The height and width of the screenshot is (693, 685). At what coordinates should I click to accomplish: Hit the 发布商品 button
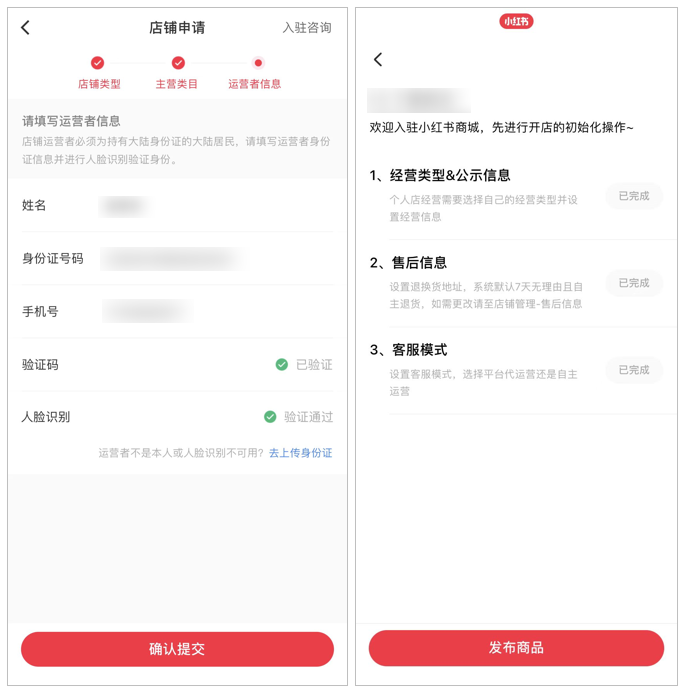516,648
